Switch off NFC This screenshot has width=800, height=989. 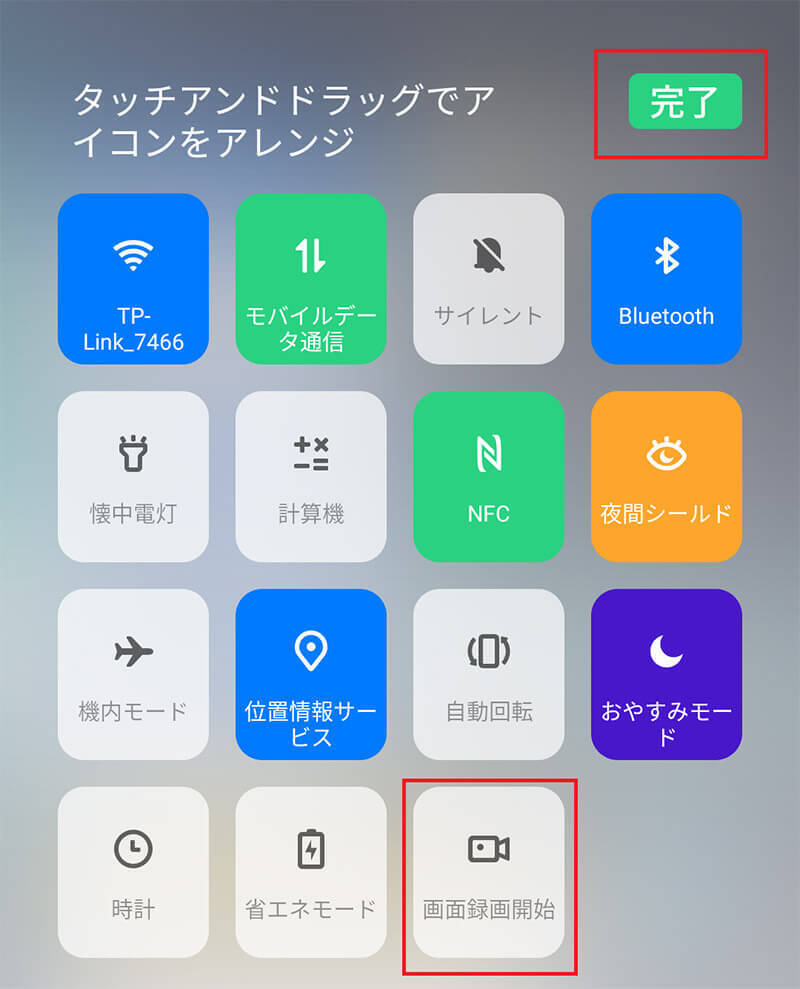tap(489, 476)
